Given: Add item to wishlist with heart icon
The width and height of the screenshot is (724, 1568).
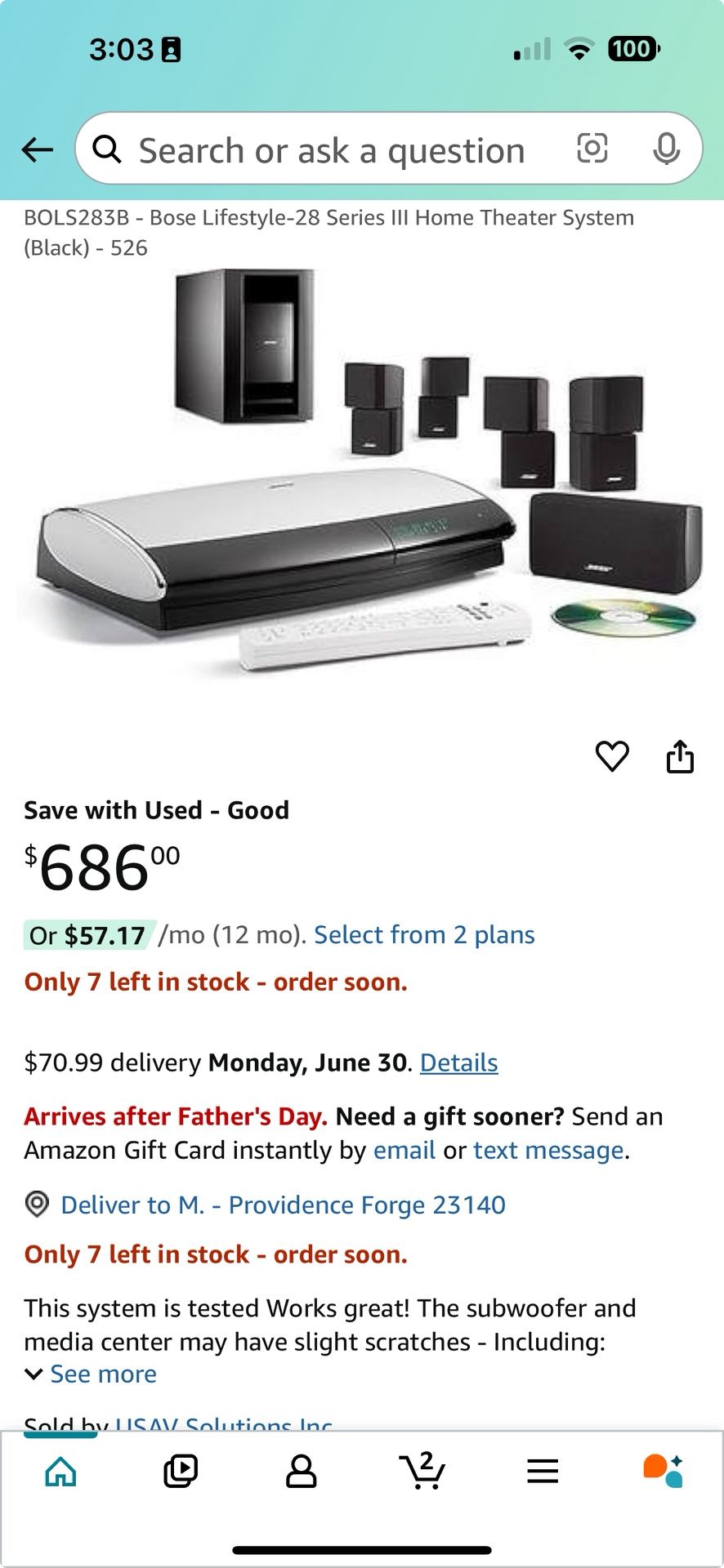Looking at the screenshot, I should click(612, 756).
